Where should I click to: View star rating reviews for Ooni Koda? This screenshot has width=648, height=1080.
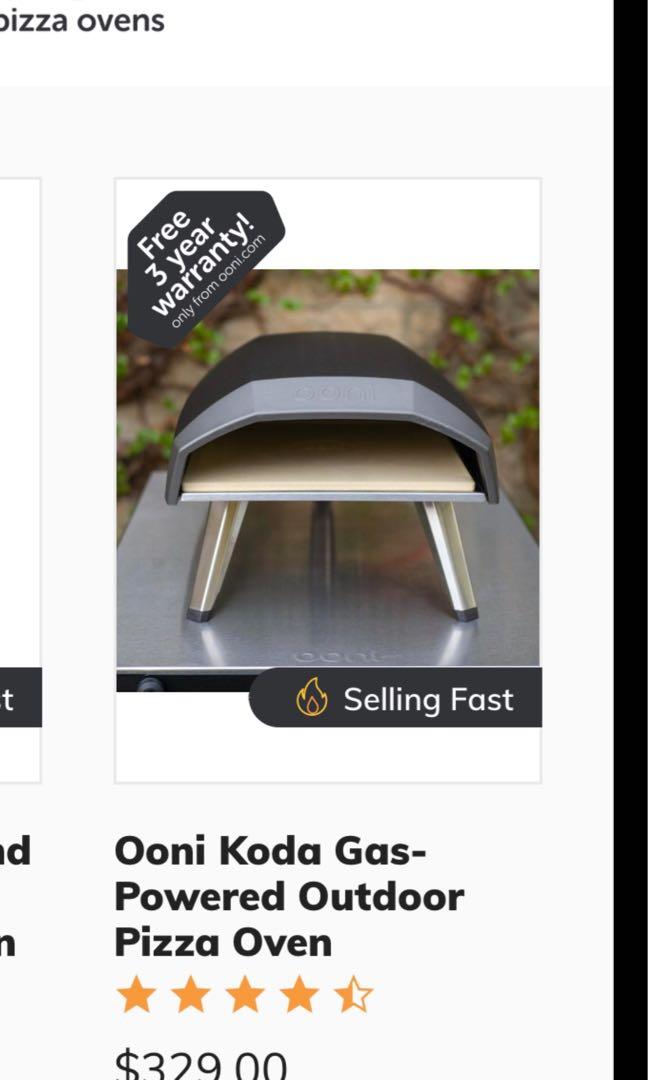tap(244, 996)
